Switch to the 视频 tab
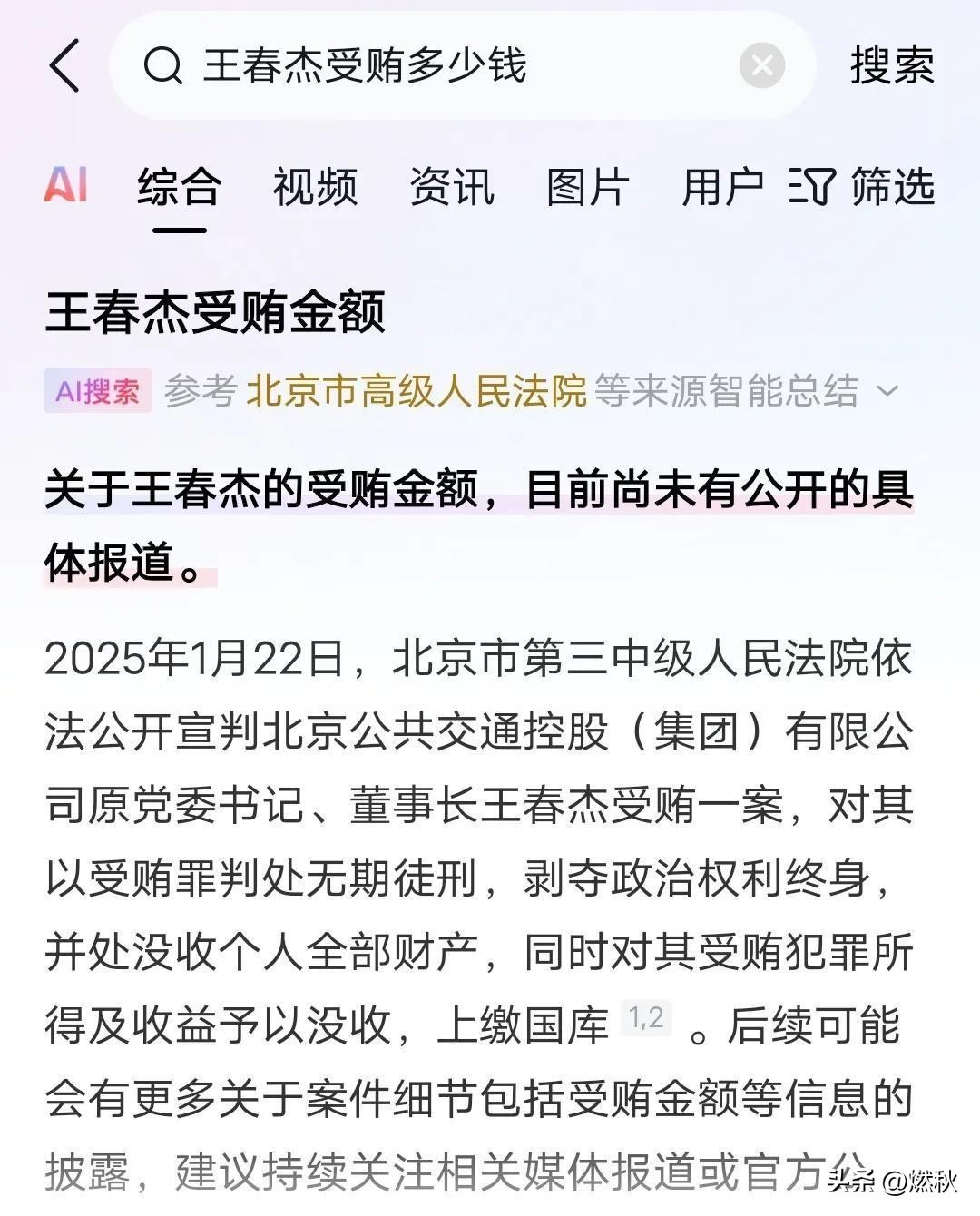This screenshot has width=980, height=1216. (x=315, y=188)
